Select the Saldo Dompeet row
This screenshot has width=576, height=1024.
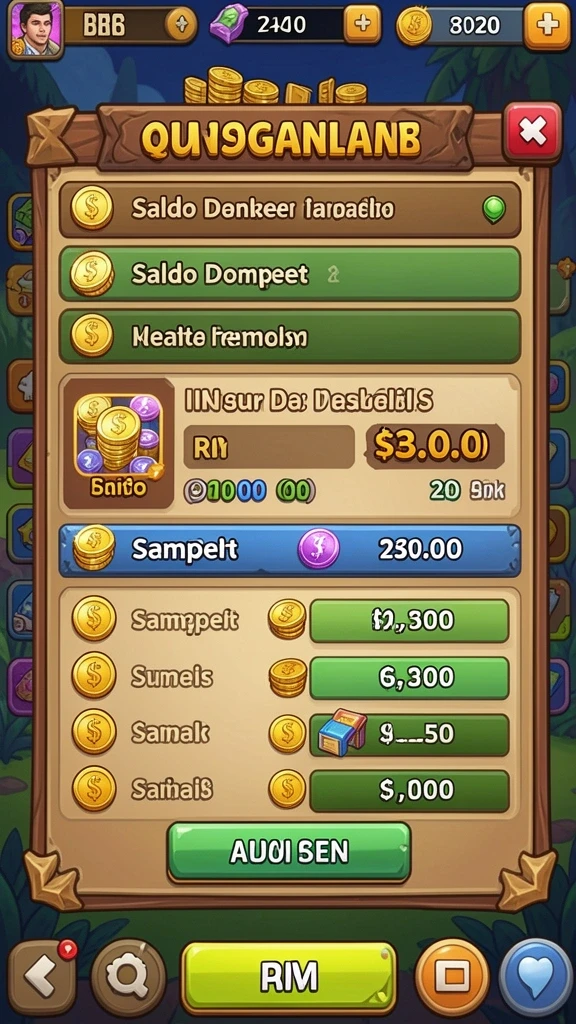point(290,274)
